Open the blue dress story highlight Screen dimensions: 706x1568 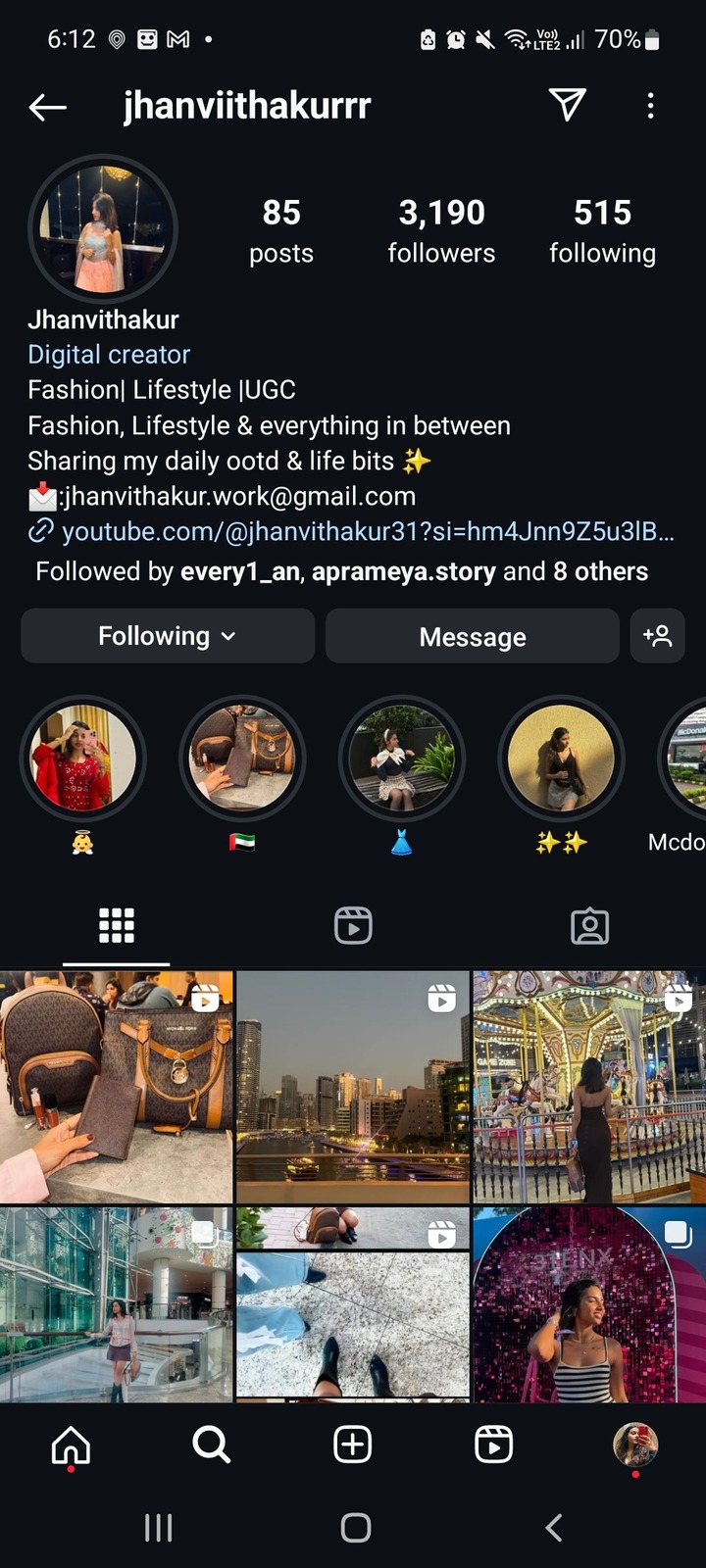click(401, 759)
